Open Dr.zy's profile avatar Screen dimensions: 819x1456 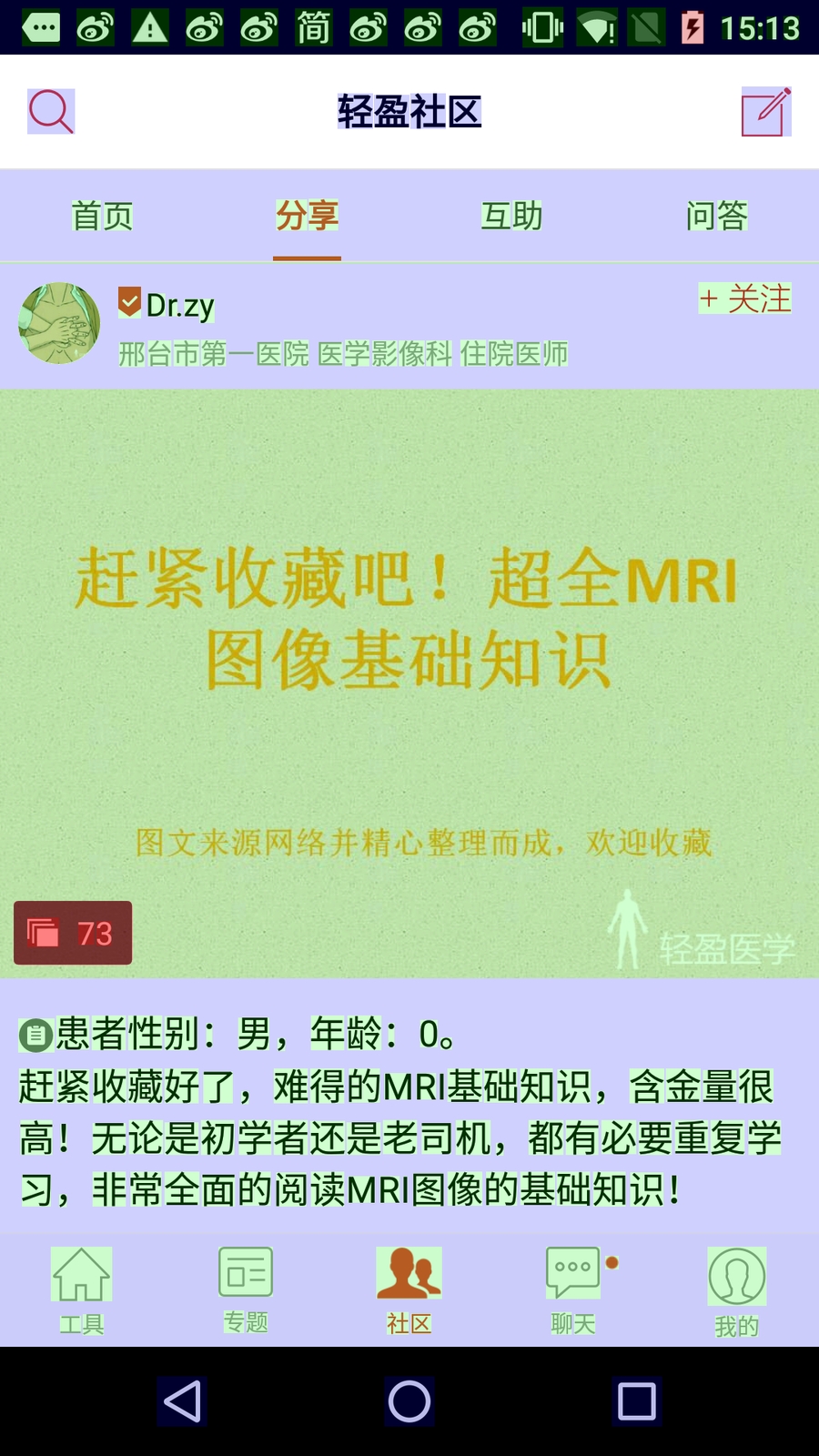pyautogui.click(x=59, y=323)
